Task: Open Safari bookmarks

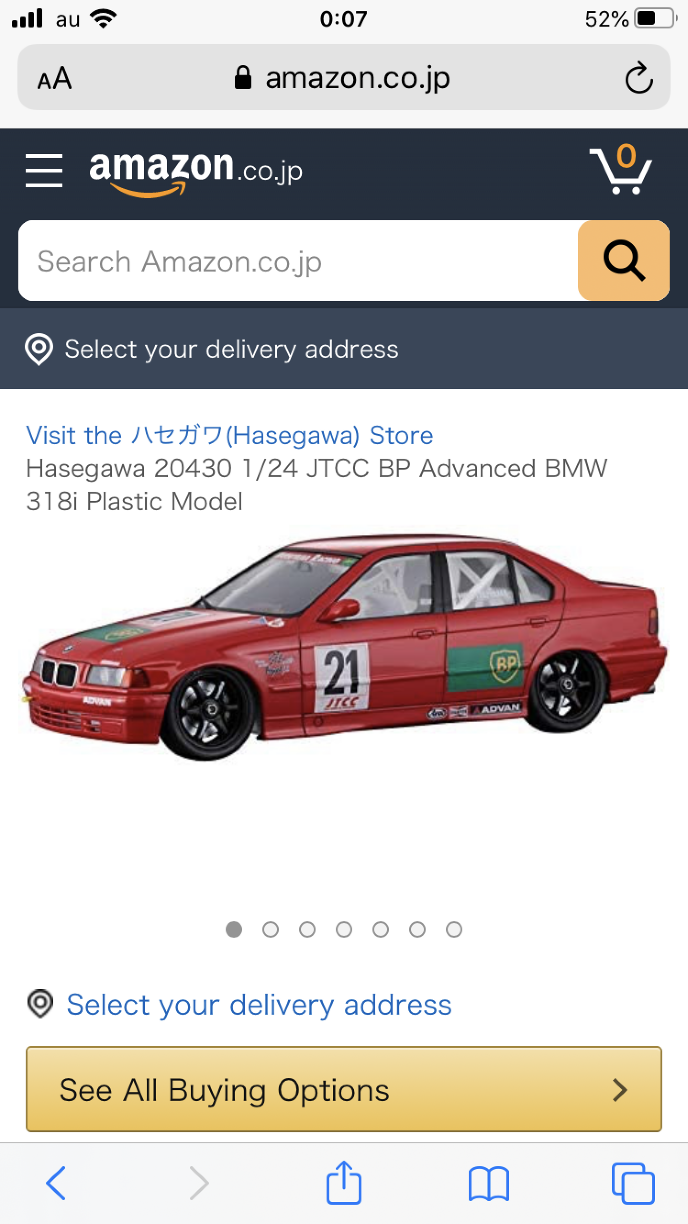Action: pyautogui.click(x=488, y=1184)
